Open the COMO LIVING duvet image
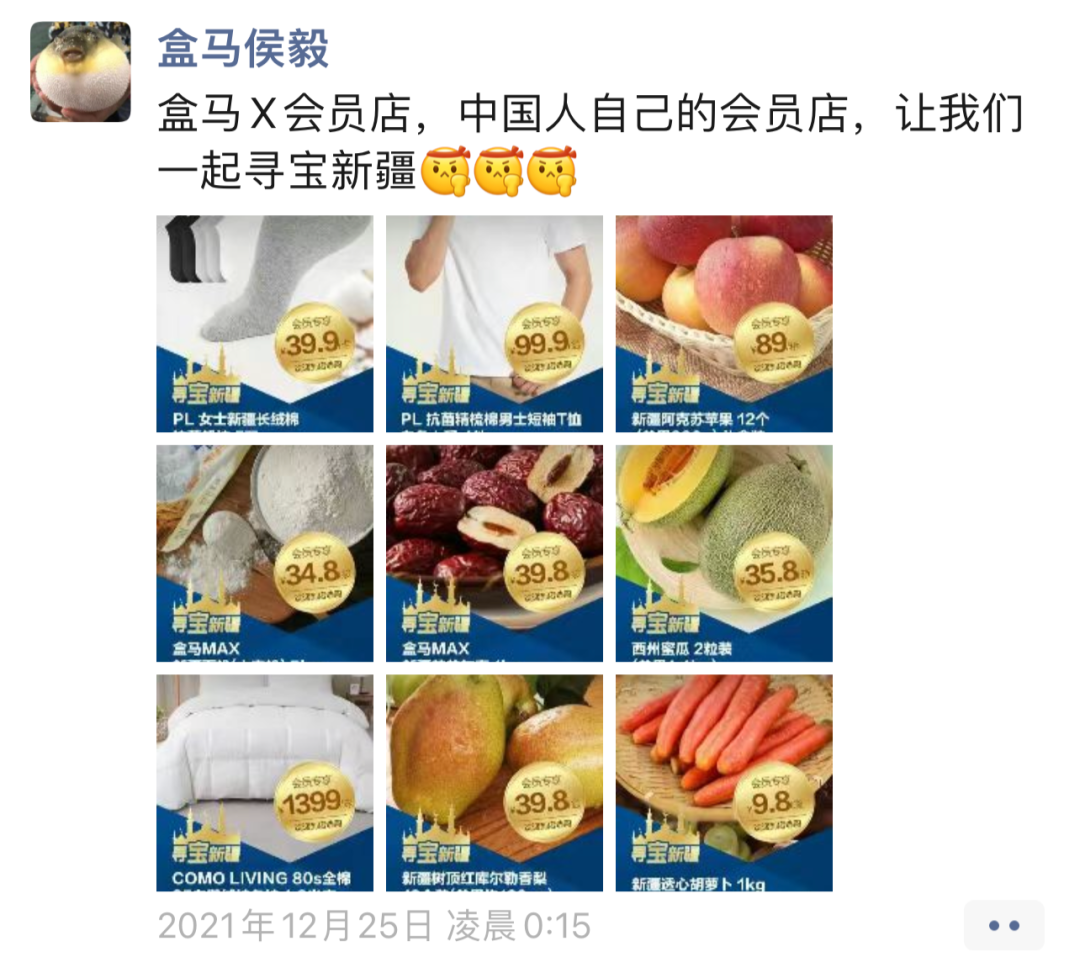Screen dimensions: 1080x978 (x=265, y=782)
